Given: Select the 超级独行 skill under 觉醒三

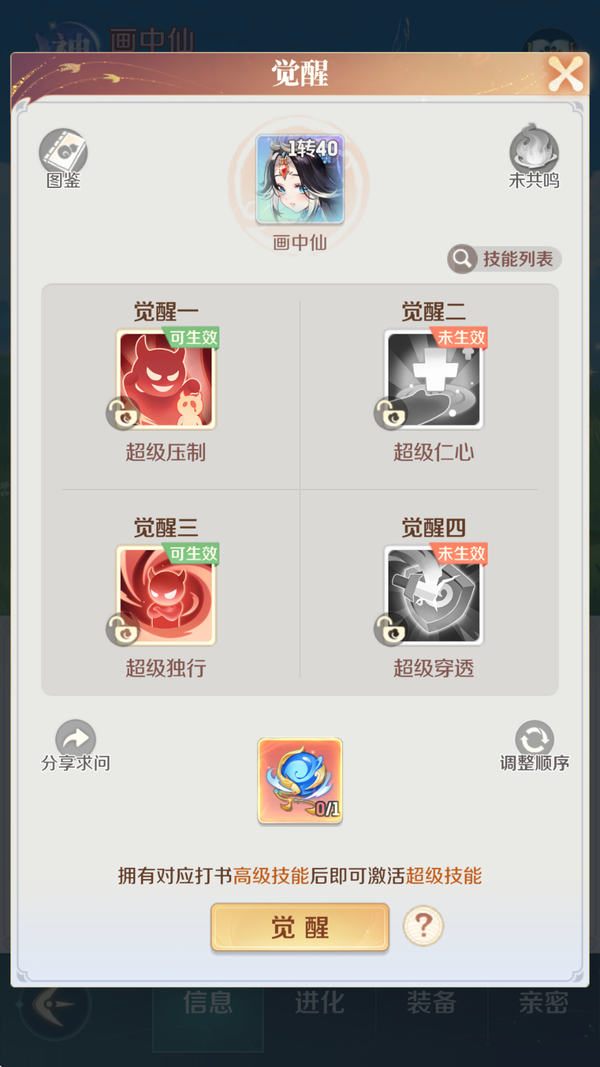Looking at the screenshot, I should (x=166, y=596).
